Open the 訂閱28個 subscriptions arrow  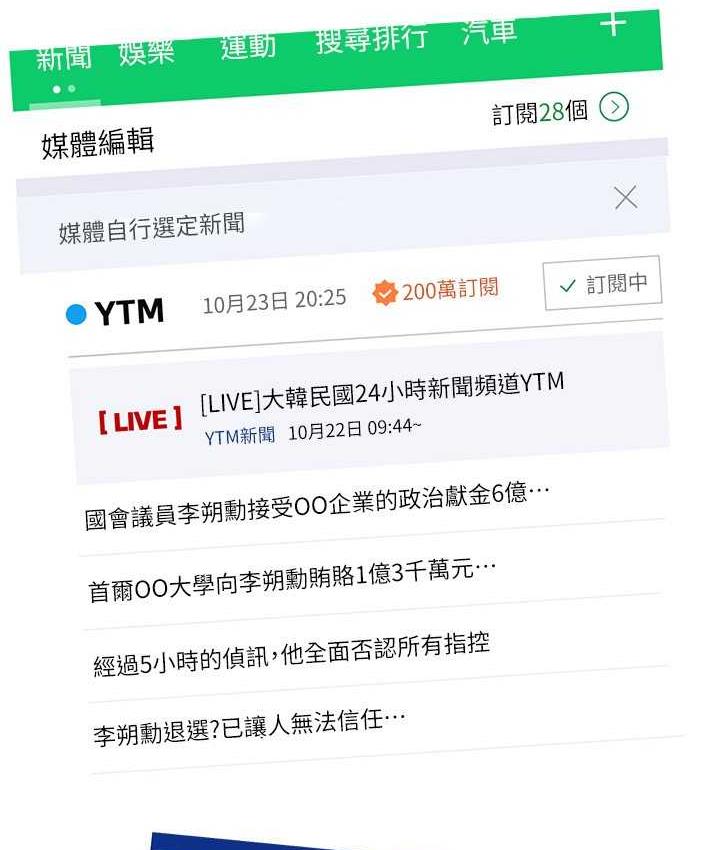pos(614,107)
